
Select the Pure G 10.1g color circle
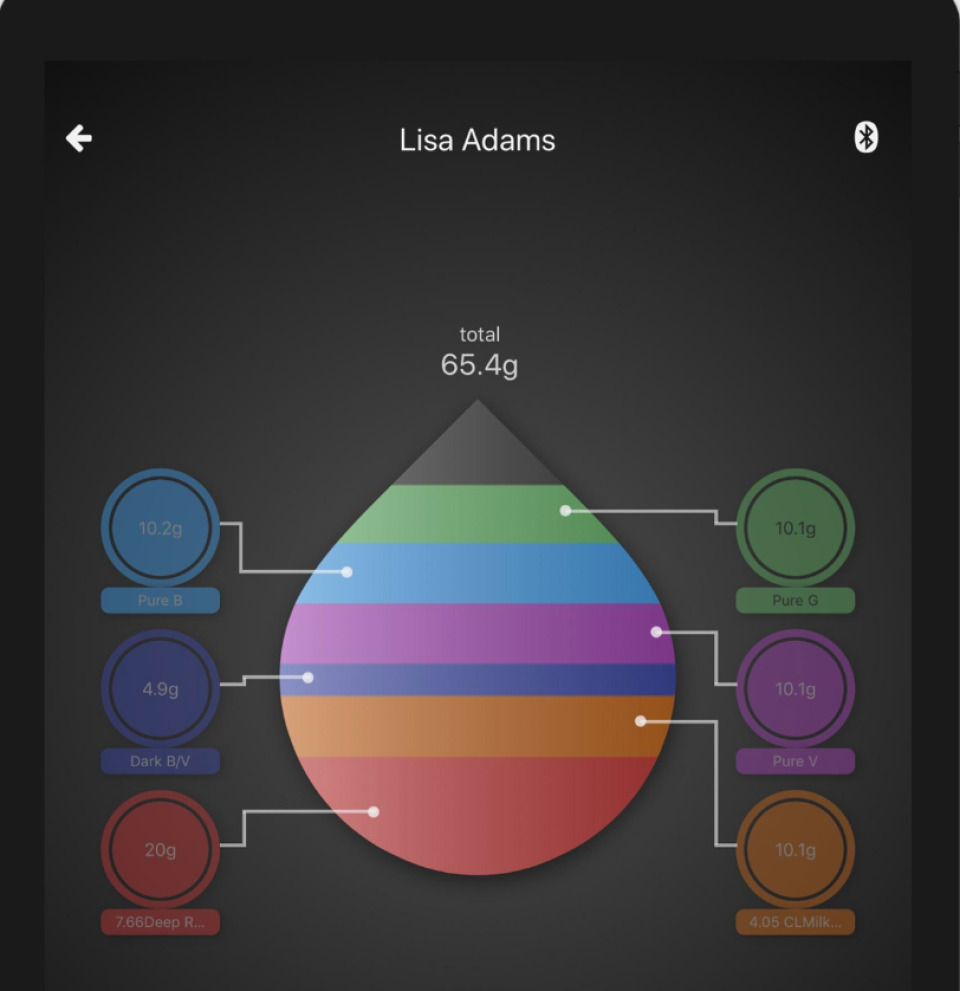coord(795,528)
